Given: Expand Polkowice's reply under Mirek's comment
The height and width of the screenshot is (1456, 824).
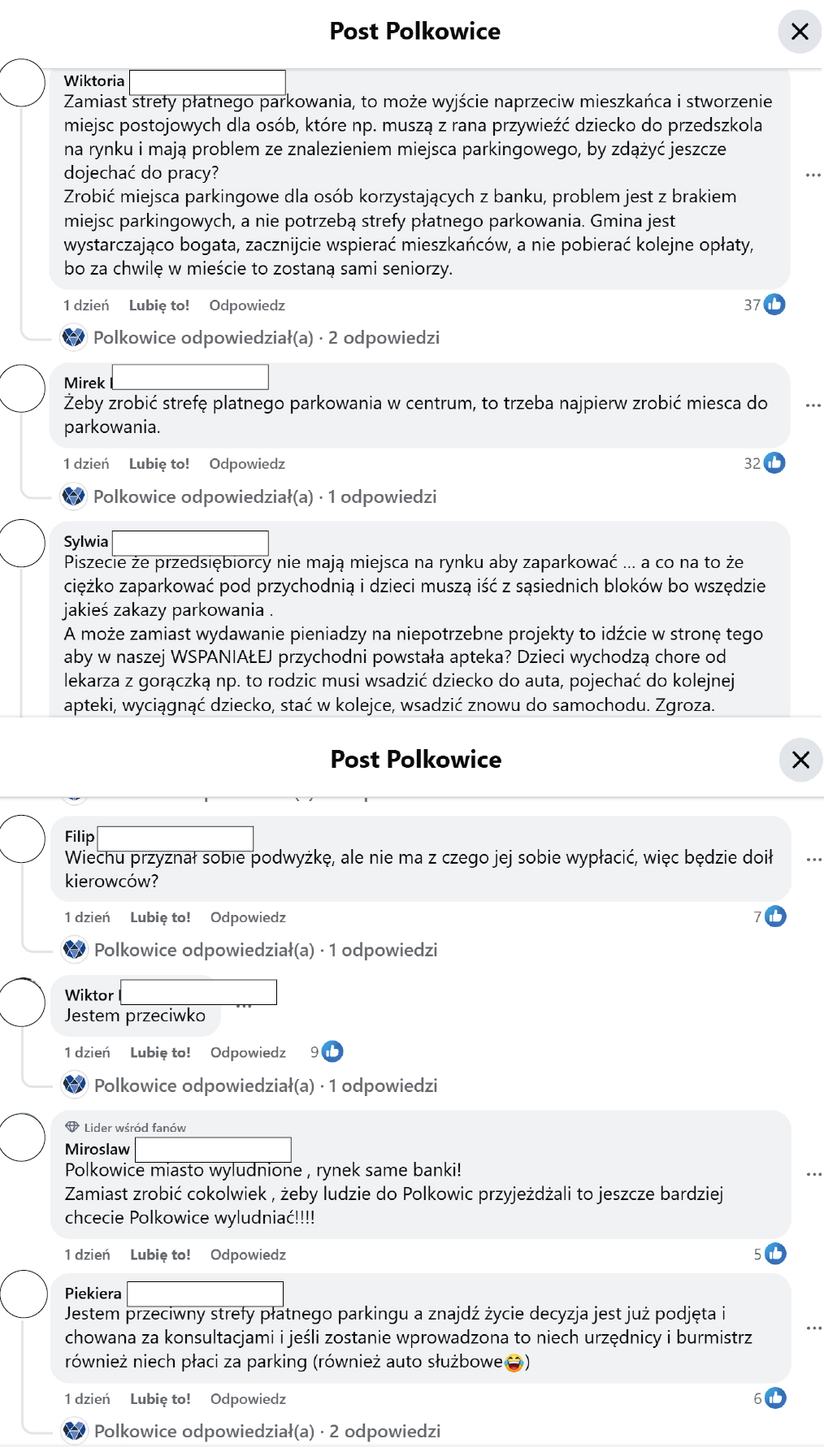Looking at the screenshot, I should (x=264, y=497).
